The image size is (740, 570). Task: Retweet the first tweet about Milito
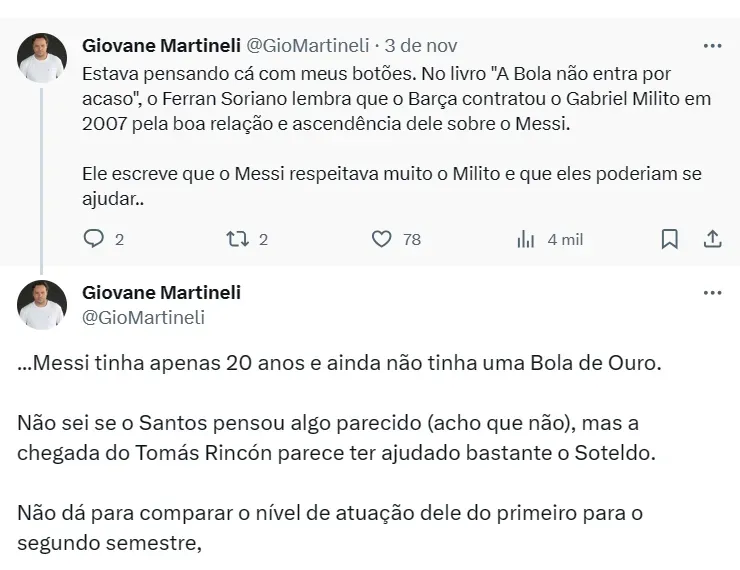click(237, 239)
